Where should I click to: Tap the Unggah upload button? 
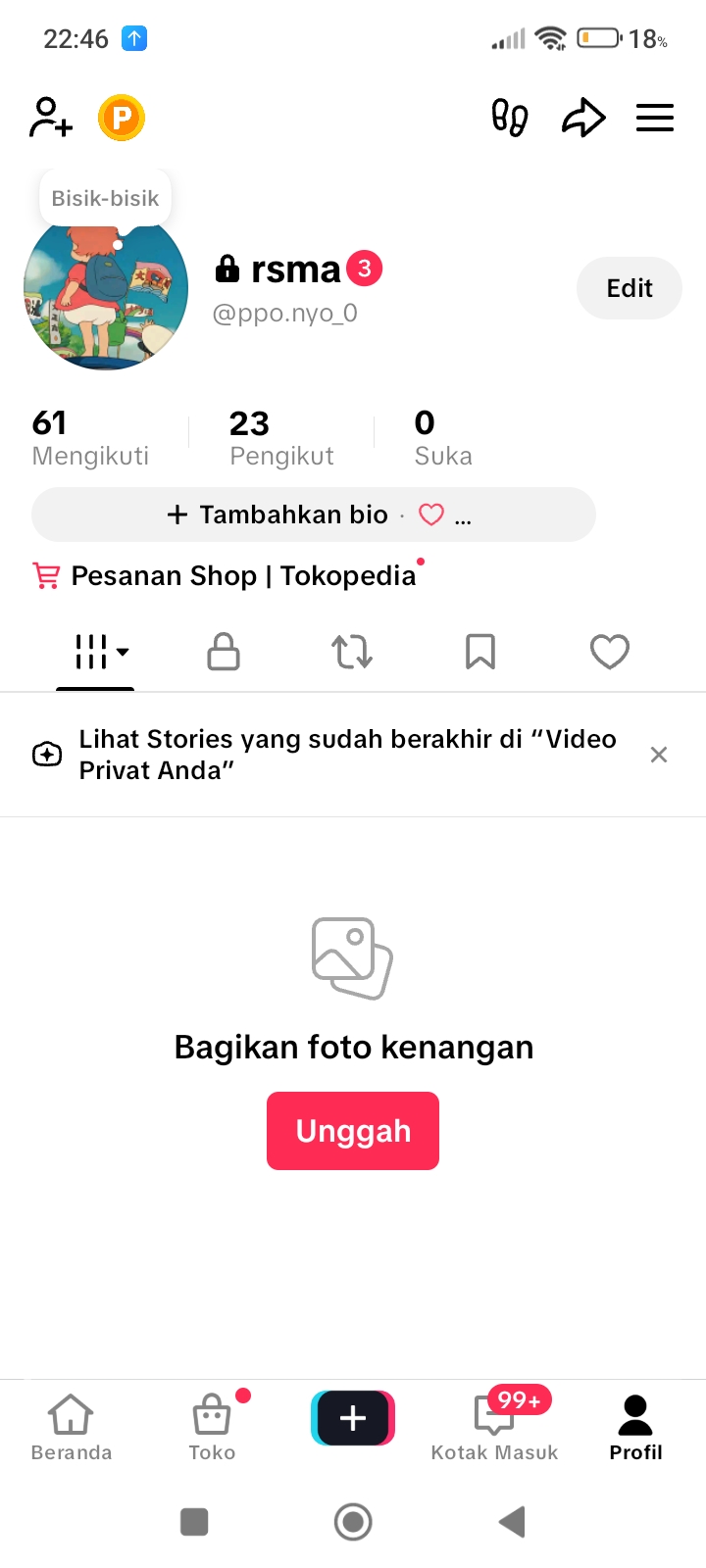pyautogui.click(x=353, y=1131)
